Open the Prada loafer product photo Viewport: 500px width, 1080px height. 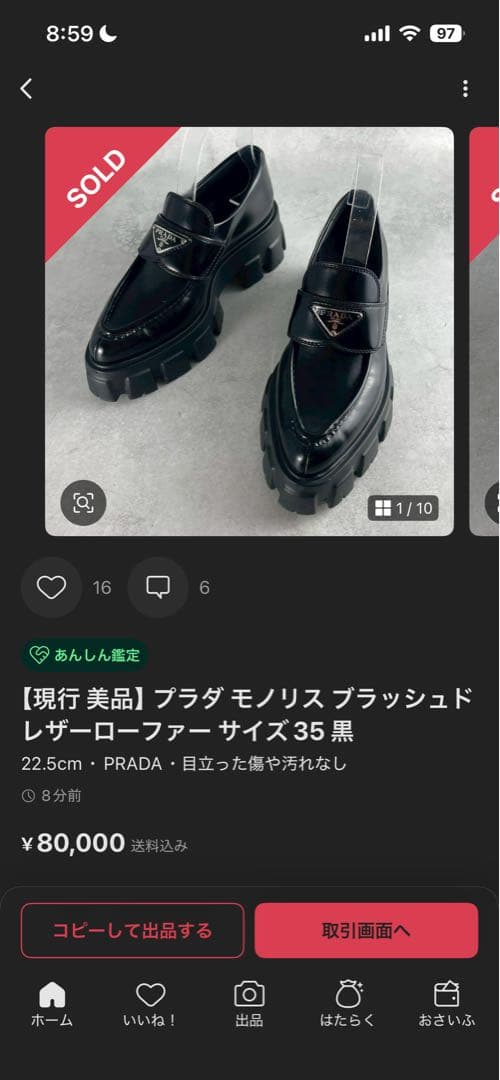249,331
